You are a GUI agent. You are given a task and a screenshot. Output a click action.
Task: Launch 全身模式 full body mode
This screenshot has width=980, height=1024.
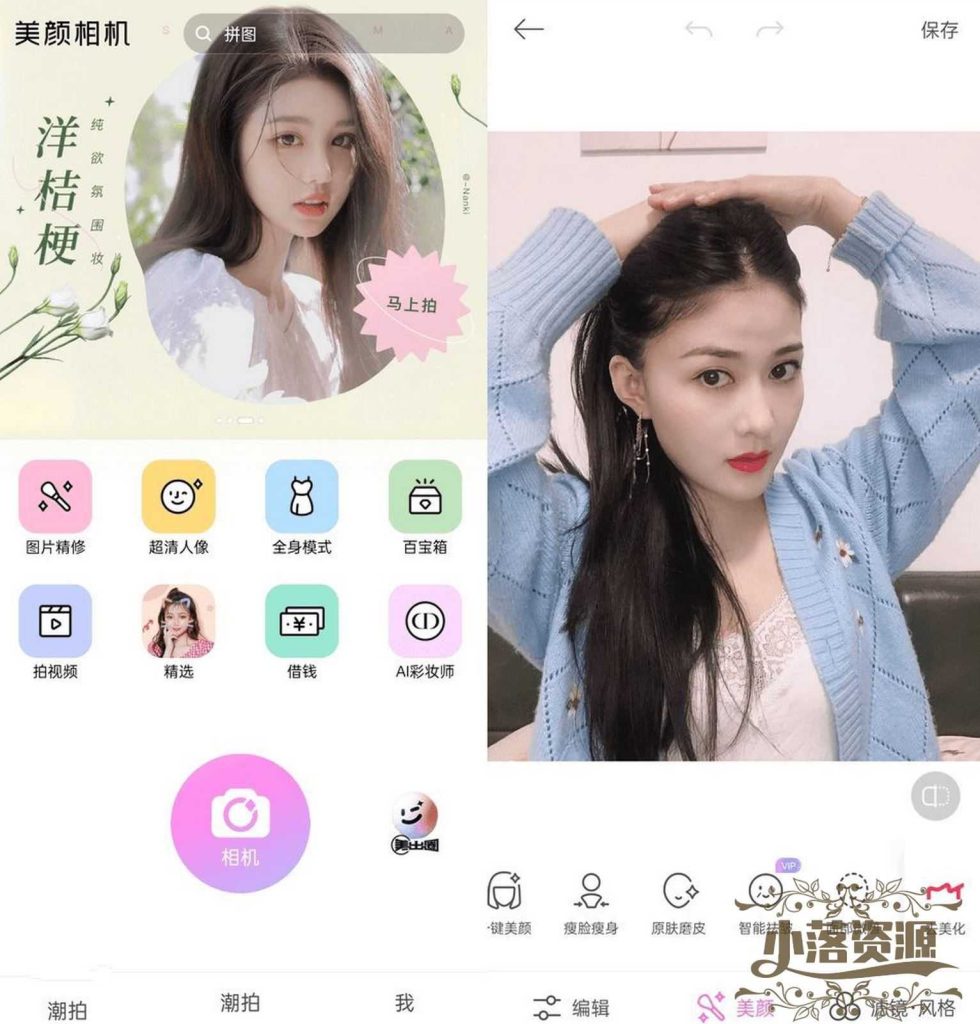301,497
